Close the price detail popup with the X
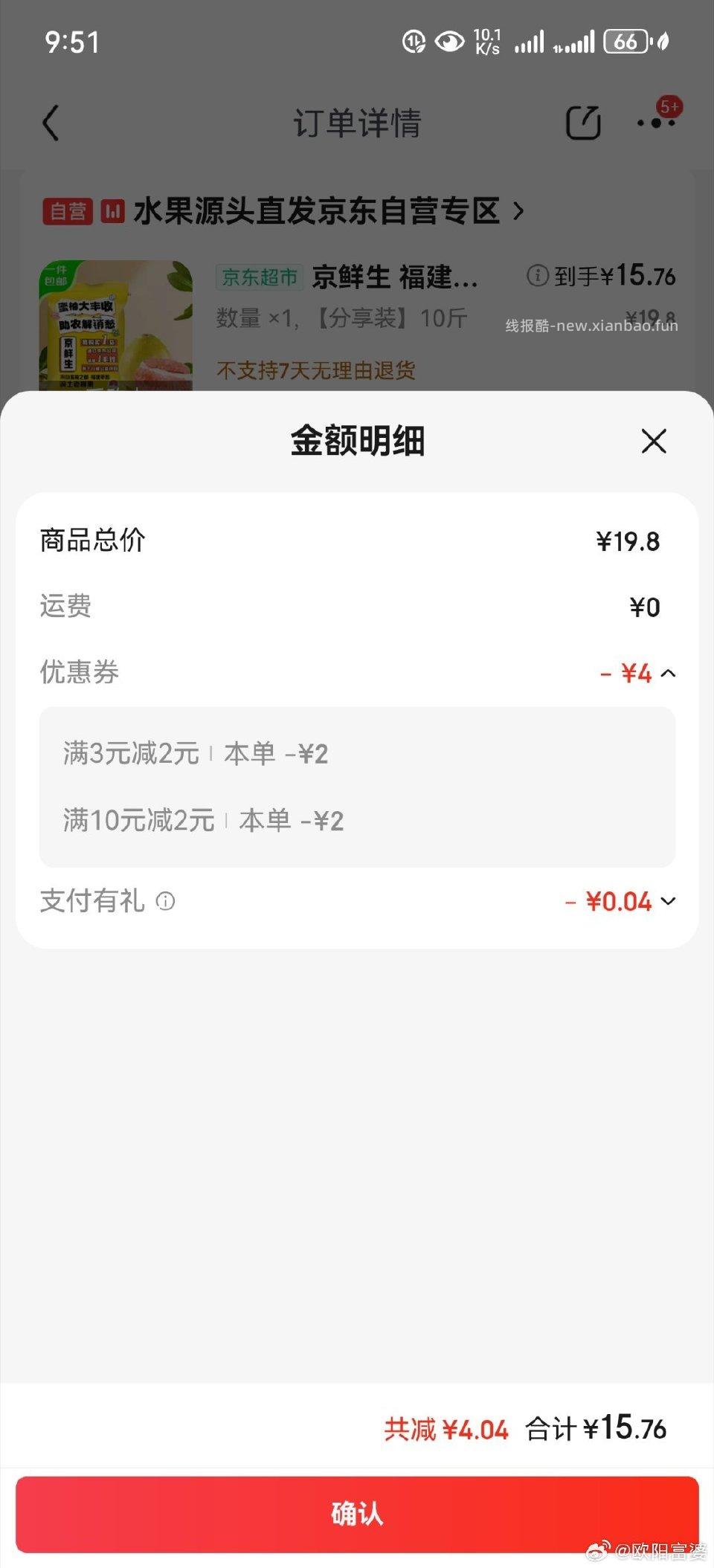The height and width of the screenshot is (1568, 714). pyautogui.click(x=652, y=440)
